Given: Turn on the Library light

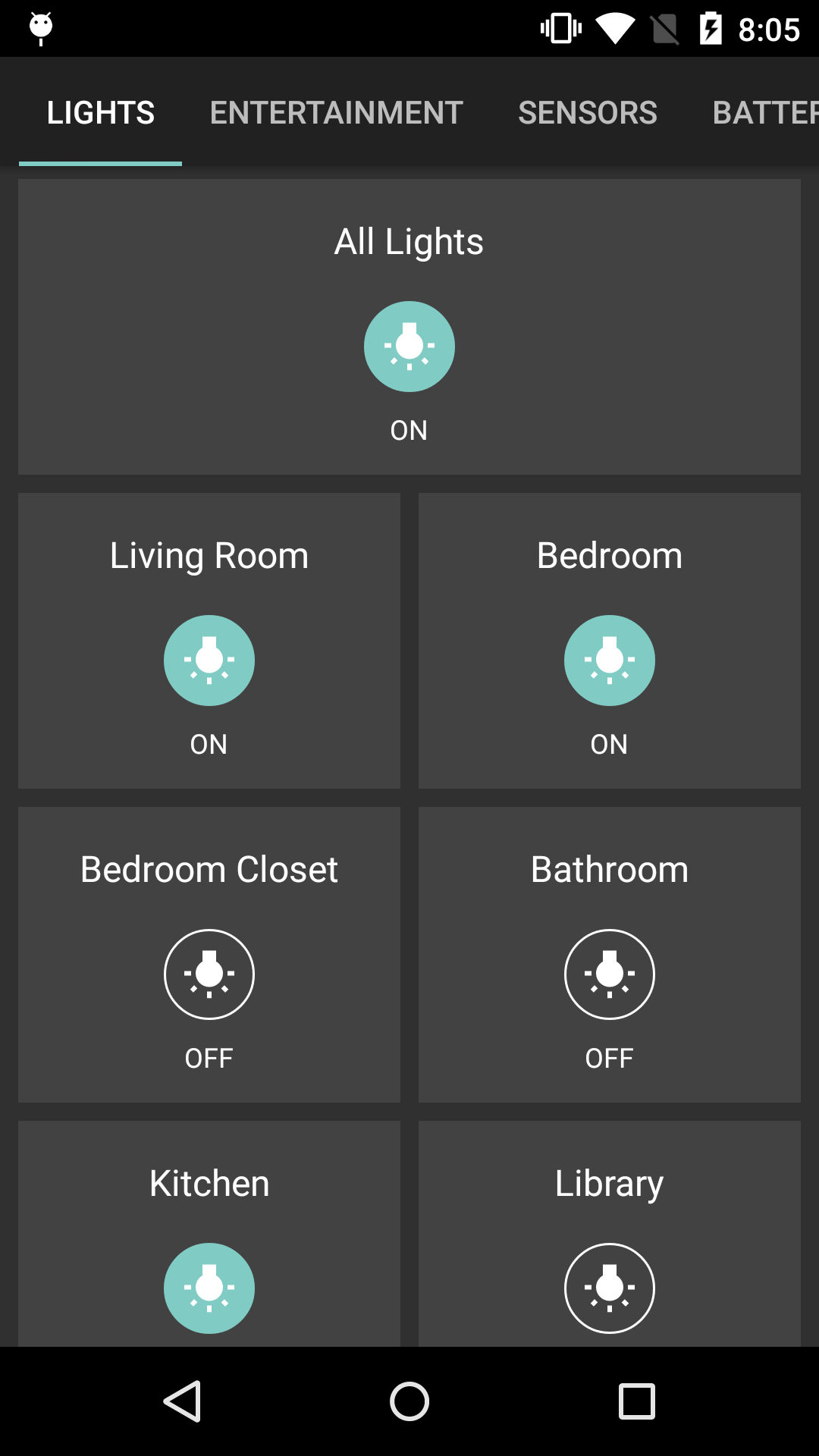Looking at the screenshot, I should coord(610,1288).
